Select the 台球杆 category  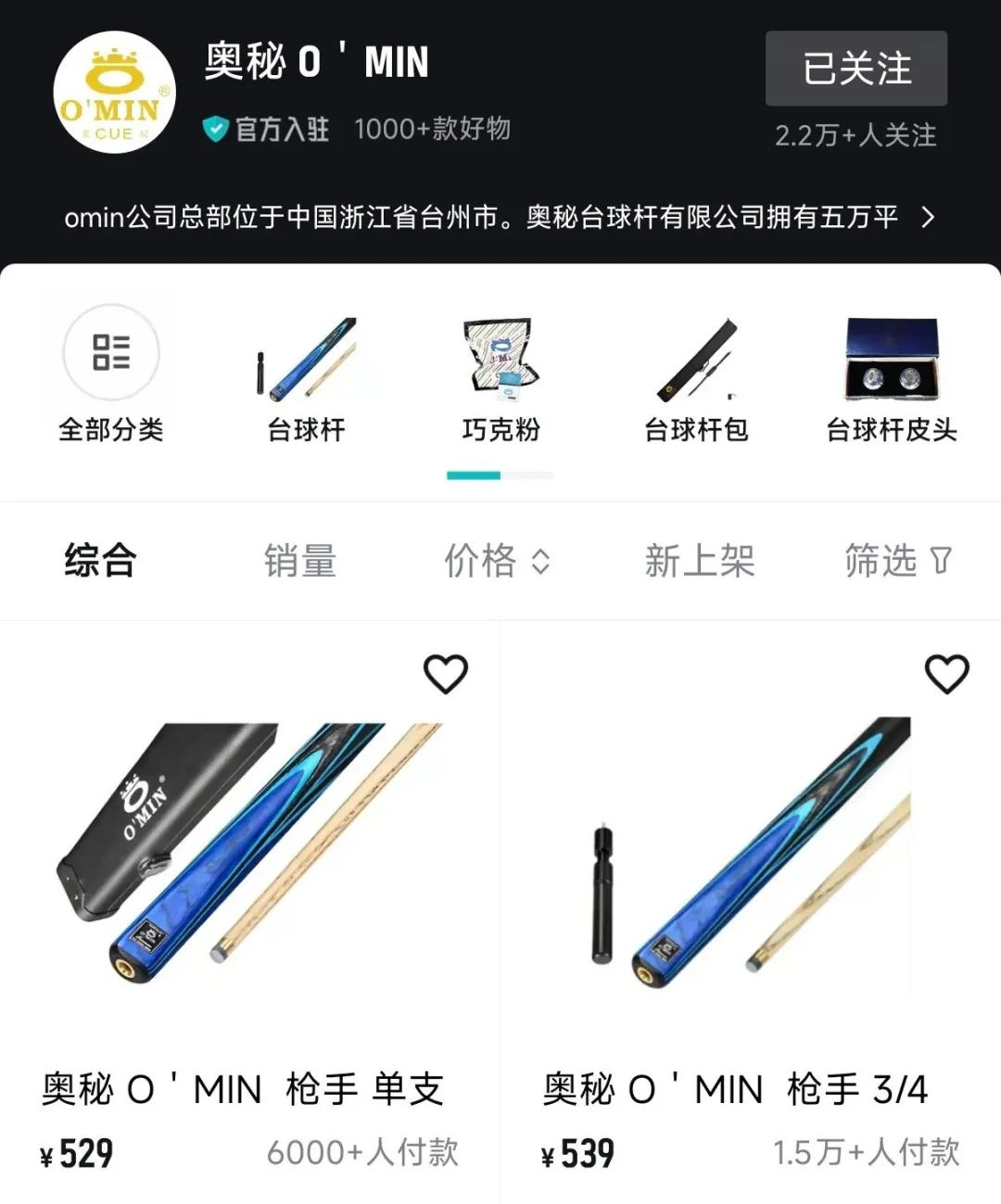306,375
